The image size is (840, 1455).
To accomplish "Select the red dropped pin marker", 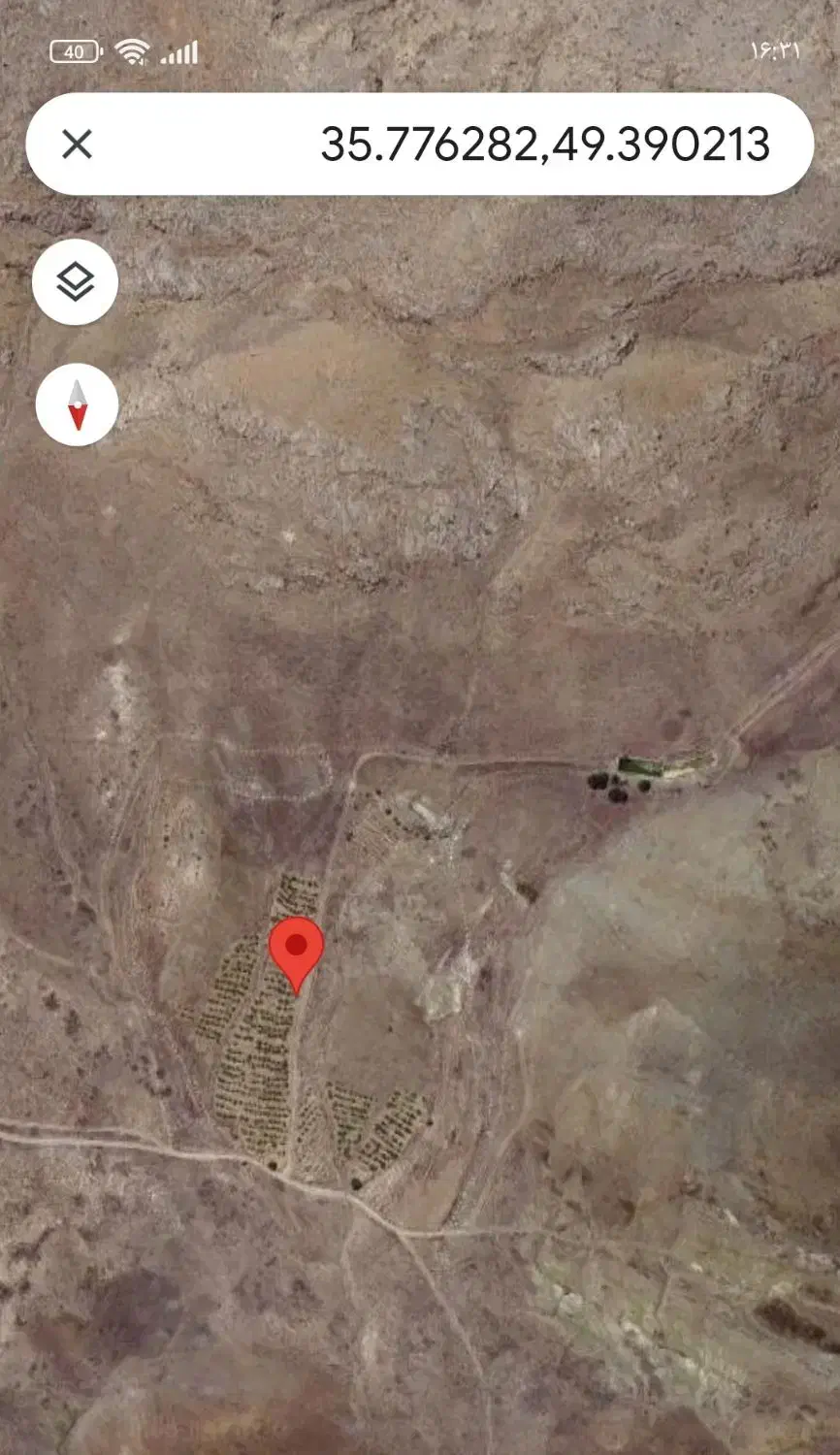I will click(x=296, y=950).
